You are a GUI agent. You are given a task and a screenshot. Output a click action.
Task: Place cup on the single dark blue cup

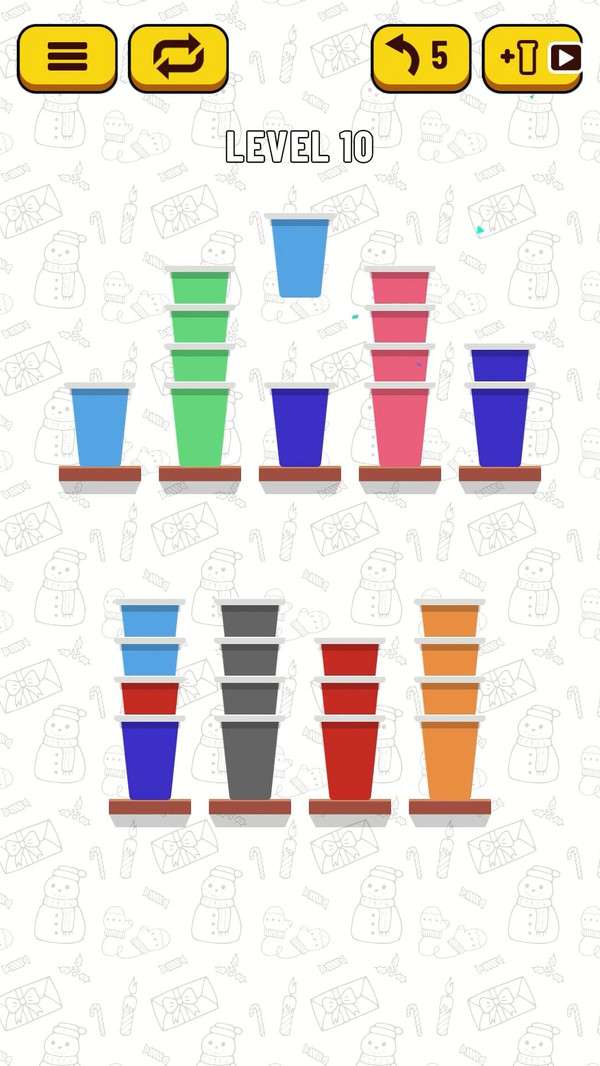coord(300,427)
